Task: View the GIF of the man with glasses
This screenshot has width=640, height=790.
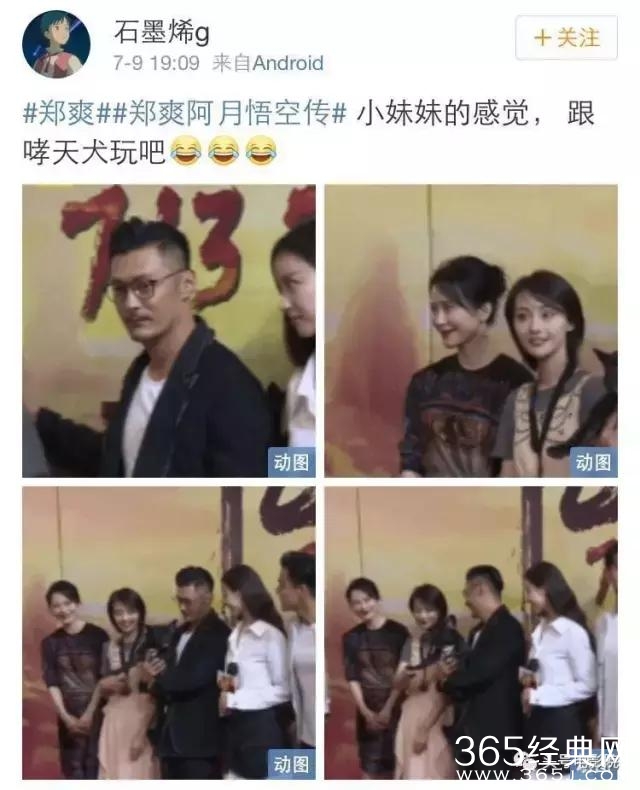Action: click(x=168, y=331)
